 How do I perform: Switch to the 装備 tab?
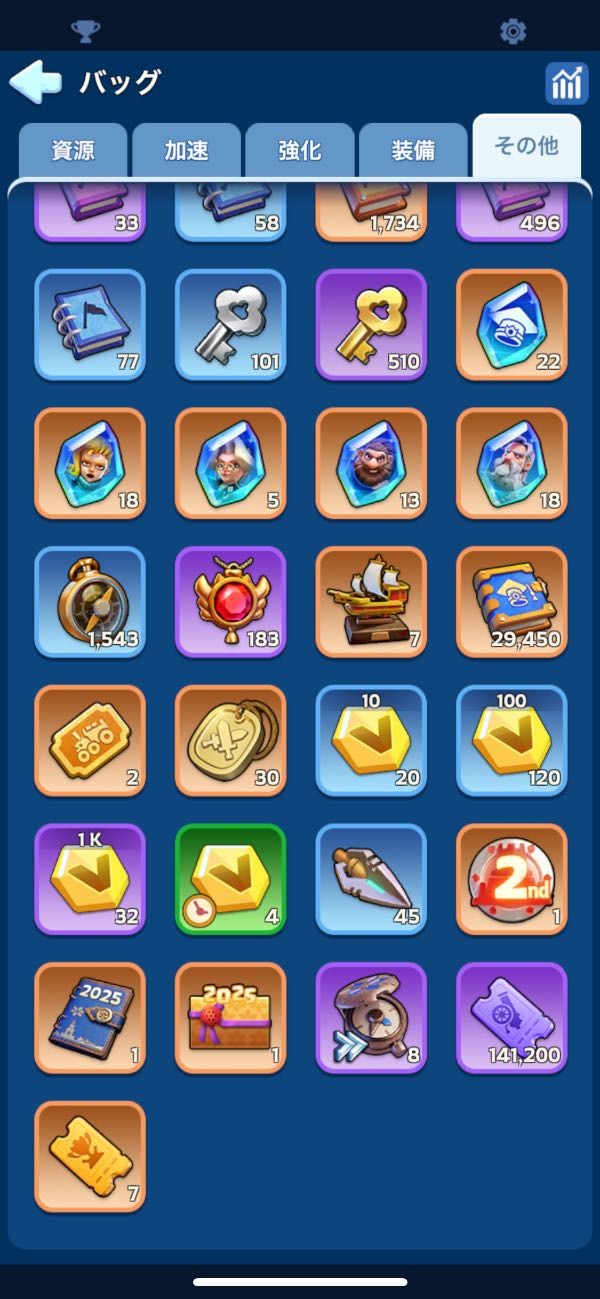(x=413, y=151)
